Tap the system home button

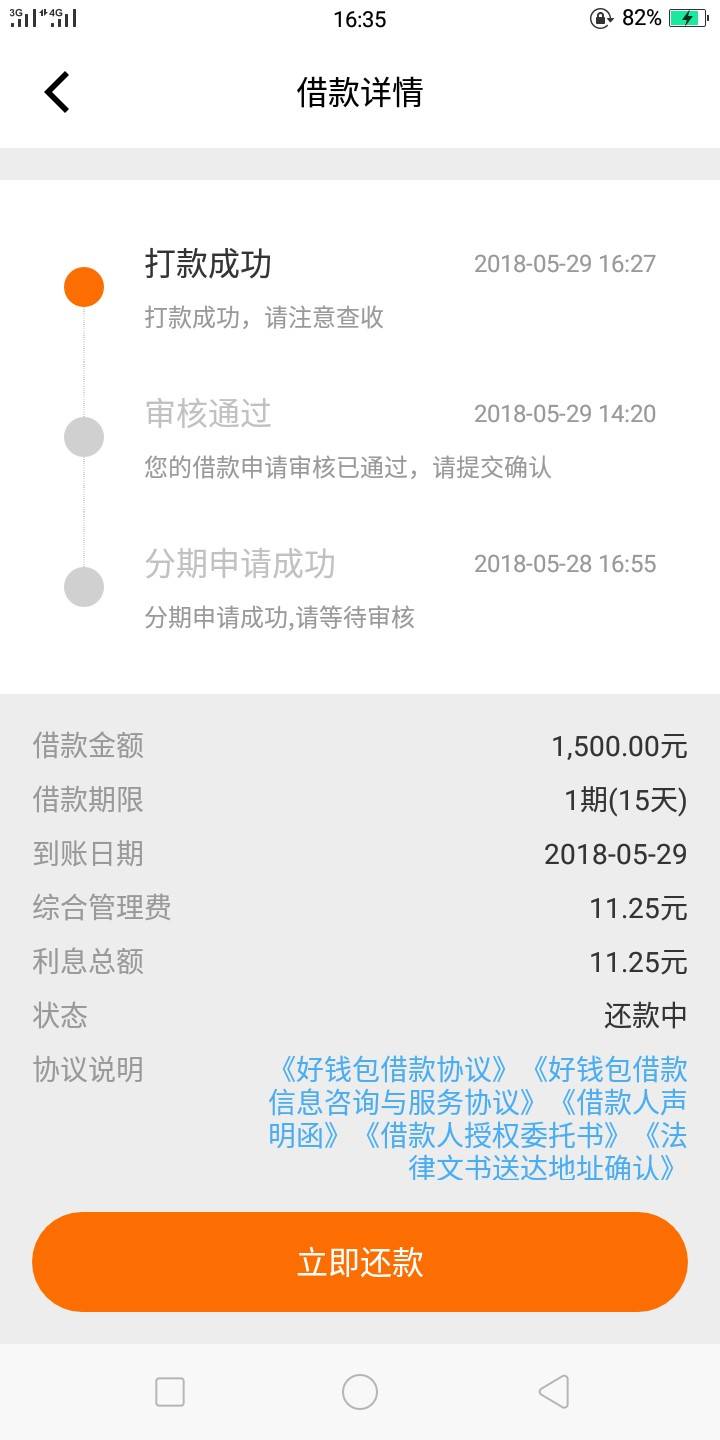360,1392
